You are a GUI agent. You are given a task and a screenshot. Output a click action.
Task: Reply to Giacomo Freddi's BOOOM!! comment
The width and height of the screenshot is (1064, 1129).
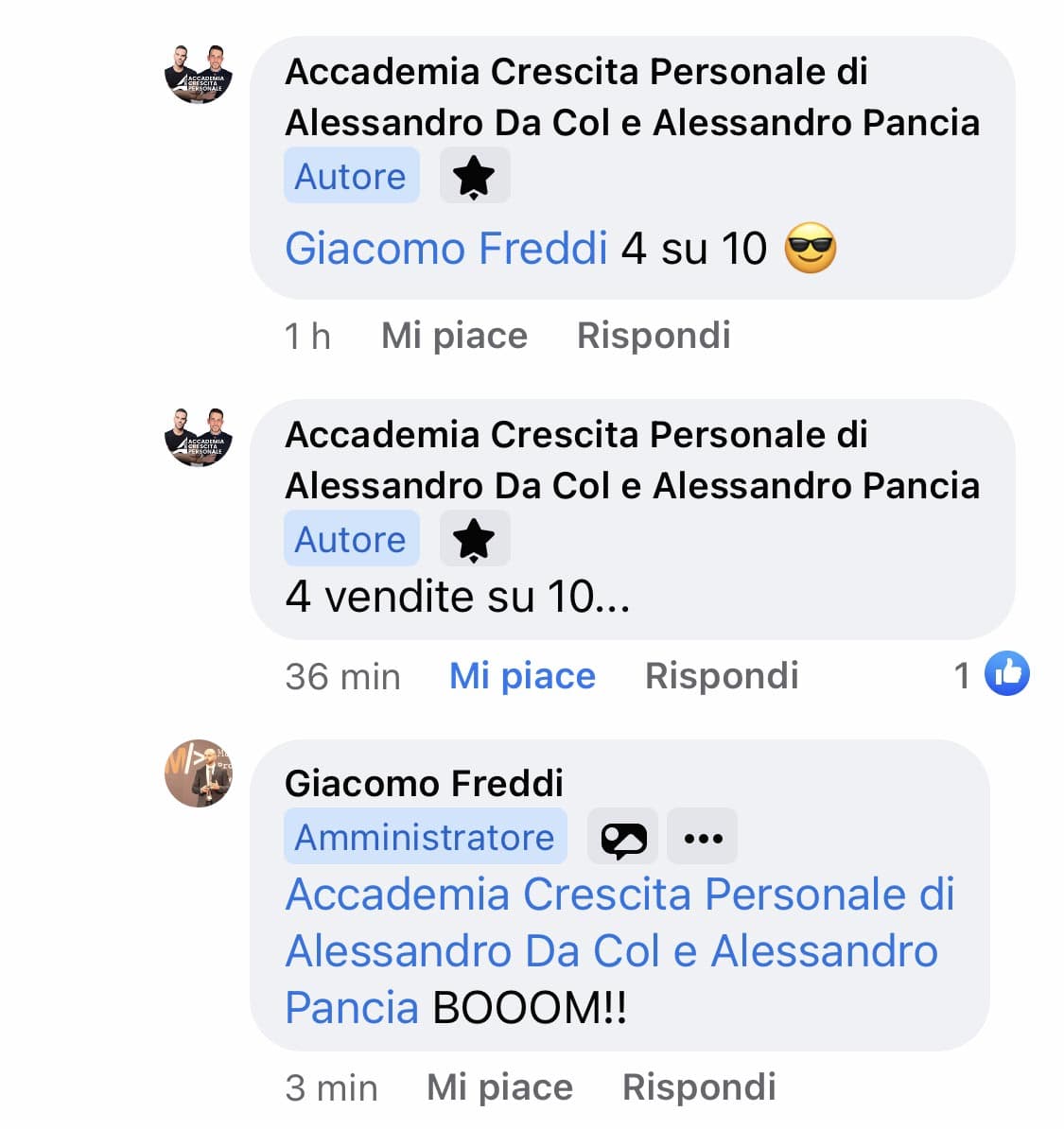pyautogui.click(x=699, y=1087)
